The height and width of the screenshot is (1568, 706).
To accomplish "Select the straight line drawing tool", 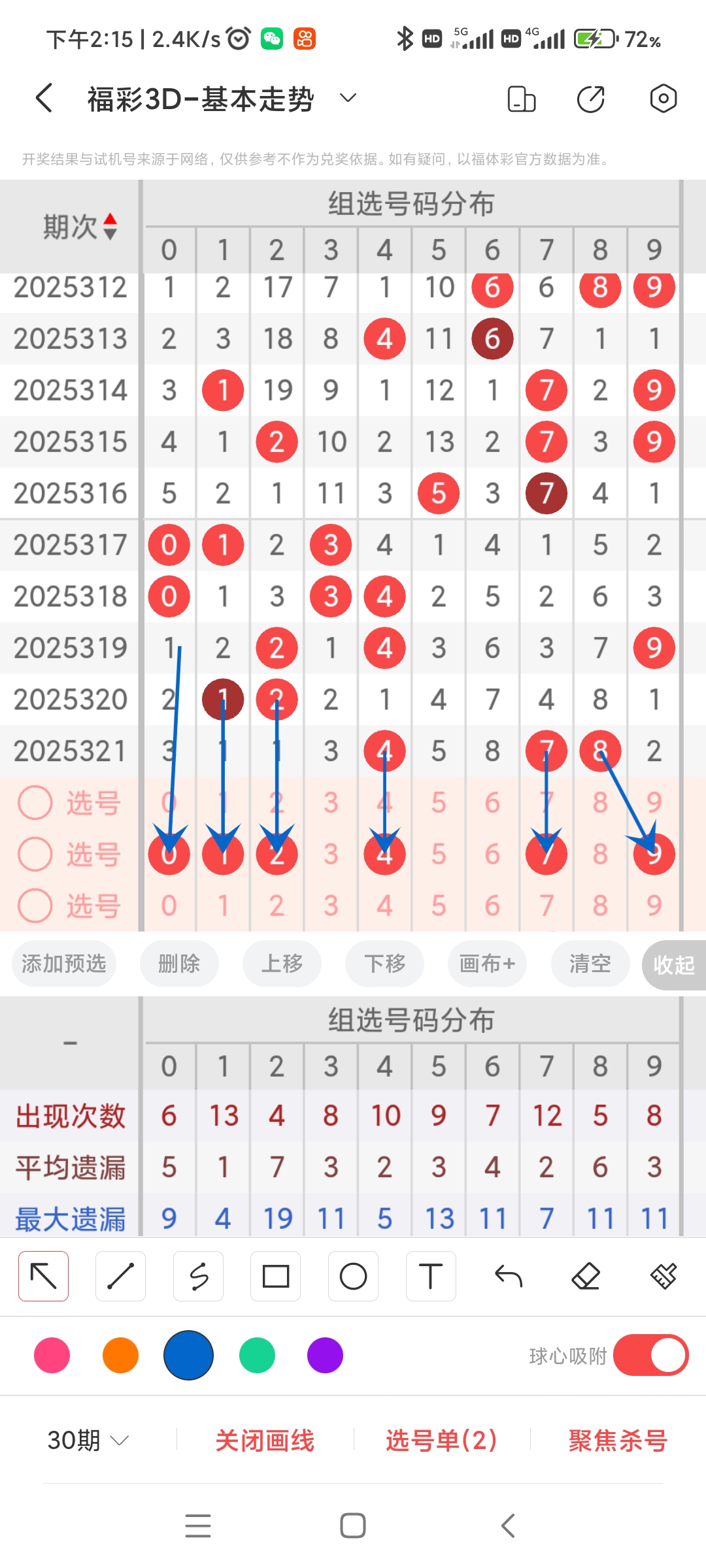I will 120,1275.
